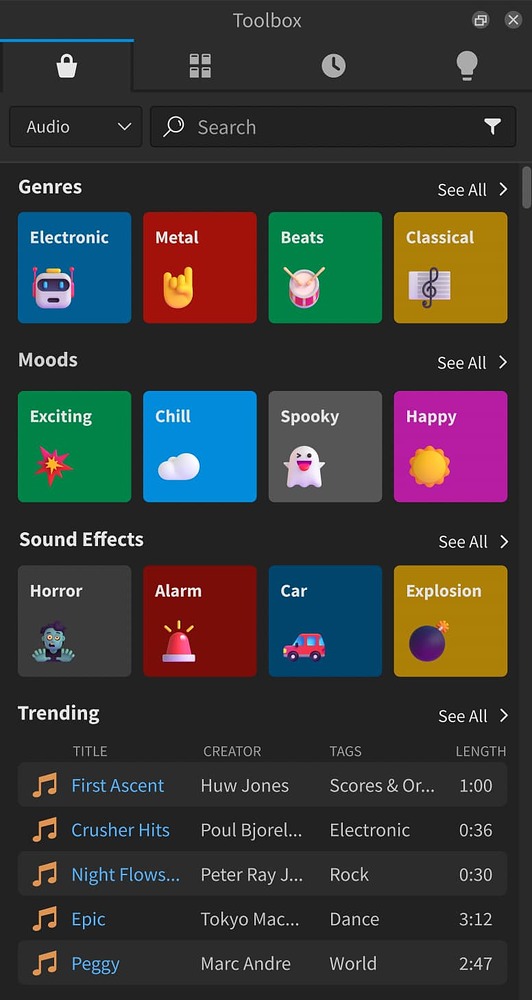Expand the Audio category dropdown
The width and height of the screenshot is (532, 1000).
pos(76,127)
